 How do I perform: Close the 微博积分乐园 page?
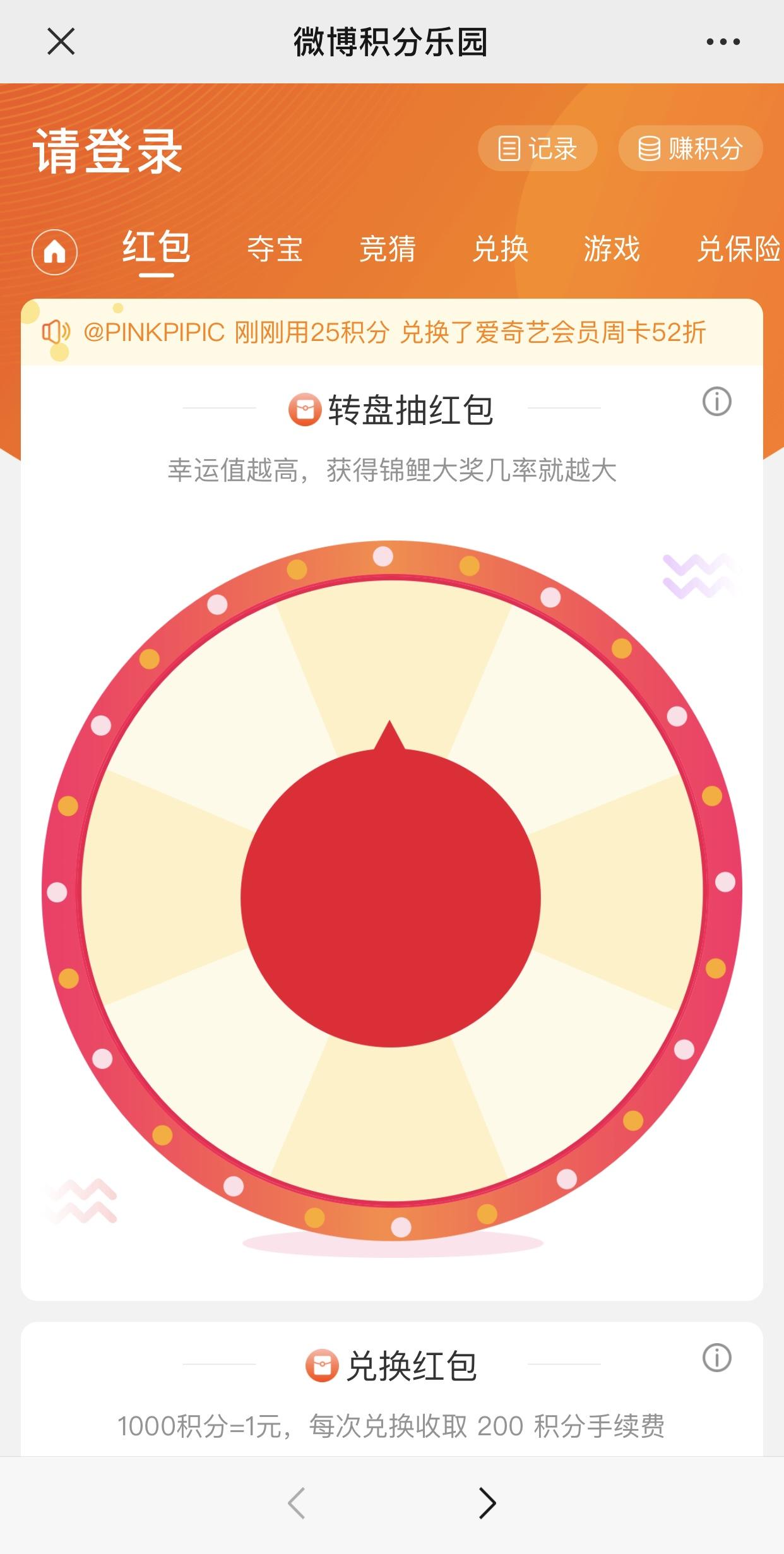pyautogui.click(x=61, y=42)
